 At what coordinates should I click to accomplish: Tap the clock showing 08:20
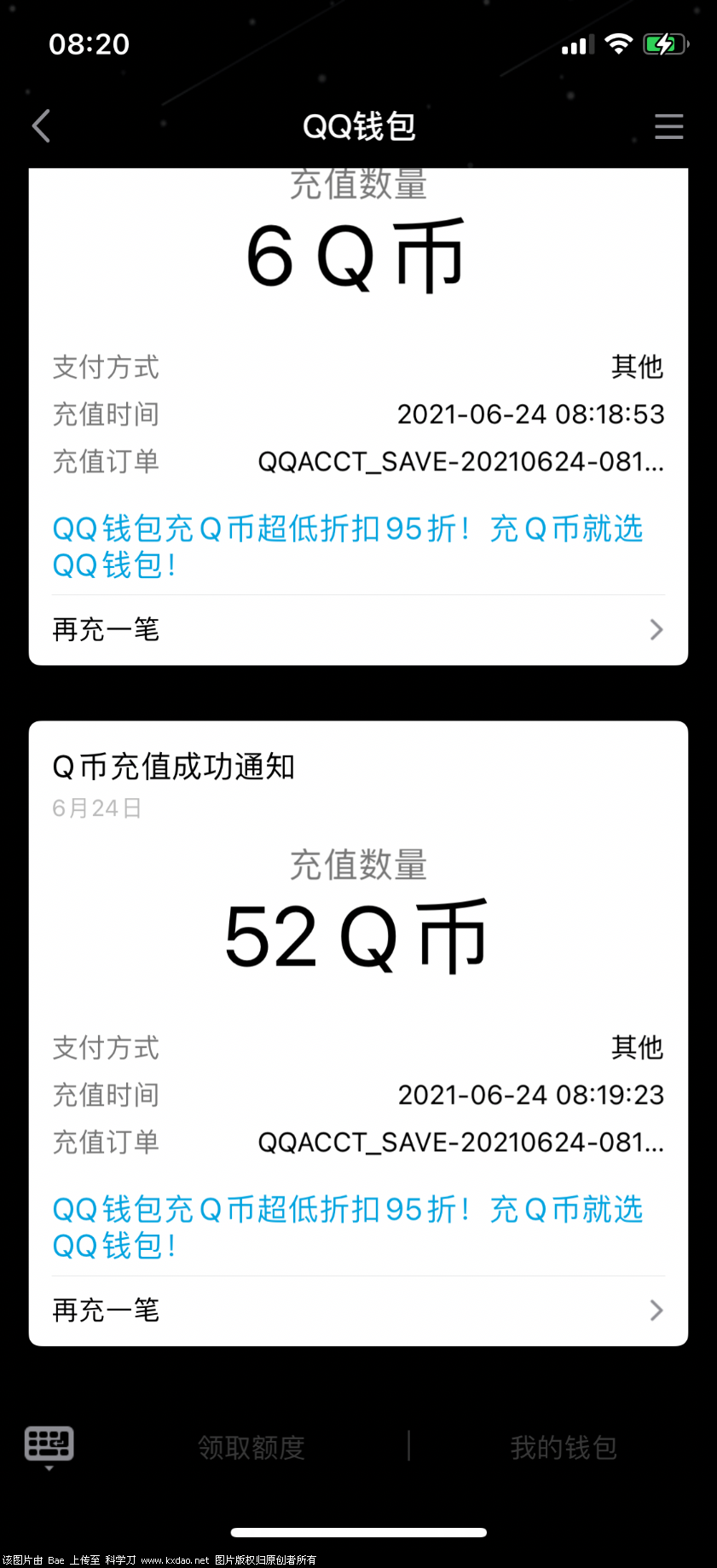tap(89, 44)
